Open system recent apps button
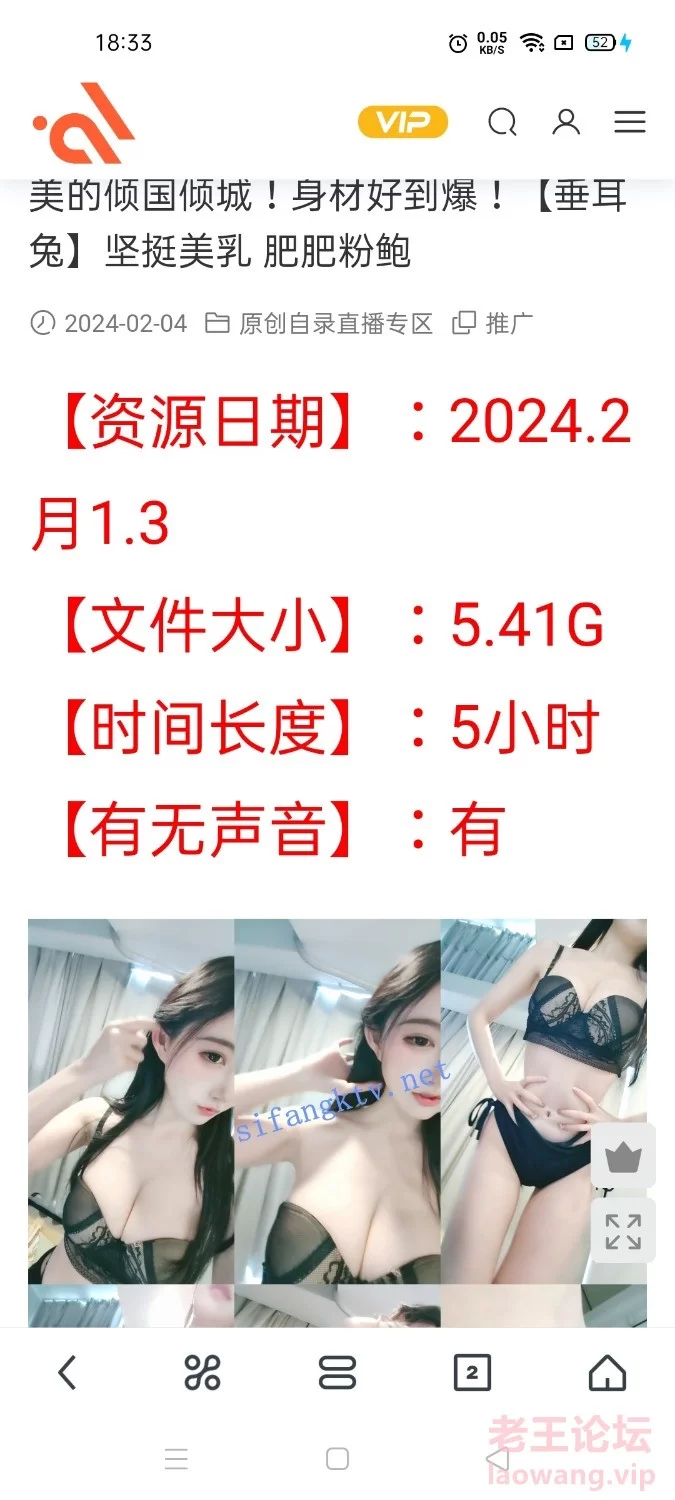The width and height of the screenshot is (675, 1500). [176, 1459]
